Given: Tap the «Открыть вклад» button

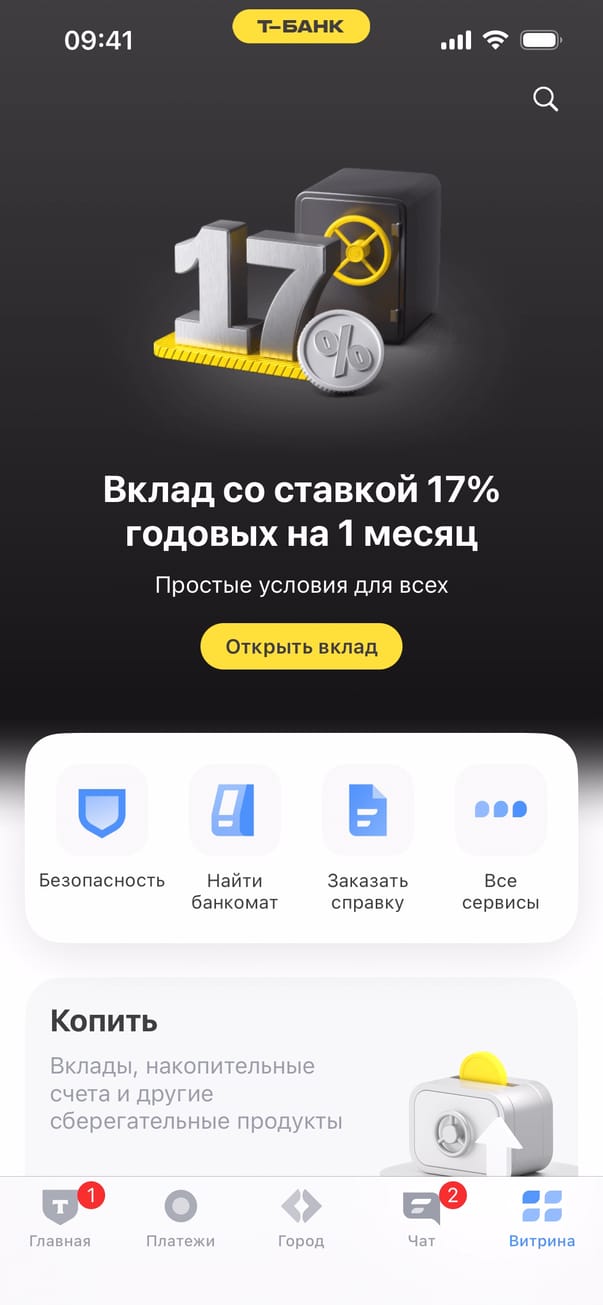Looking at the screenshot, I should [x=301, y=647].
